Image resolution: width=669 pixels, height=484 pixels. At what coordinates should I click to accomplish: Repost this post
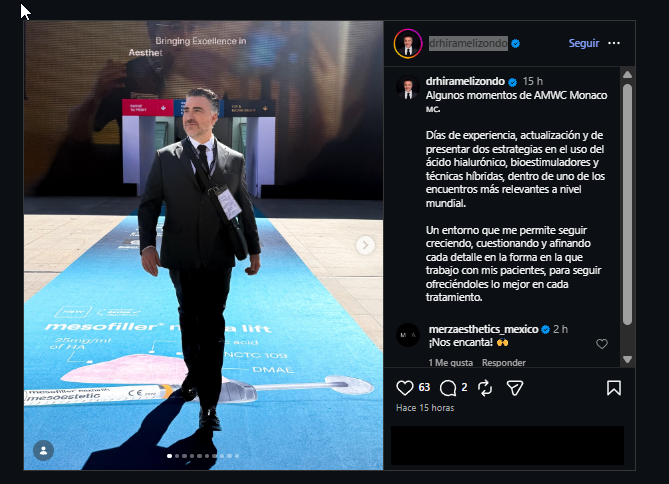click(485, 388)
